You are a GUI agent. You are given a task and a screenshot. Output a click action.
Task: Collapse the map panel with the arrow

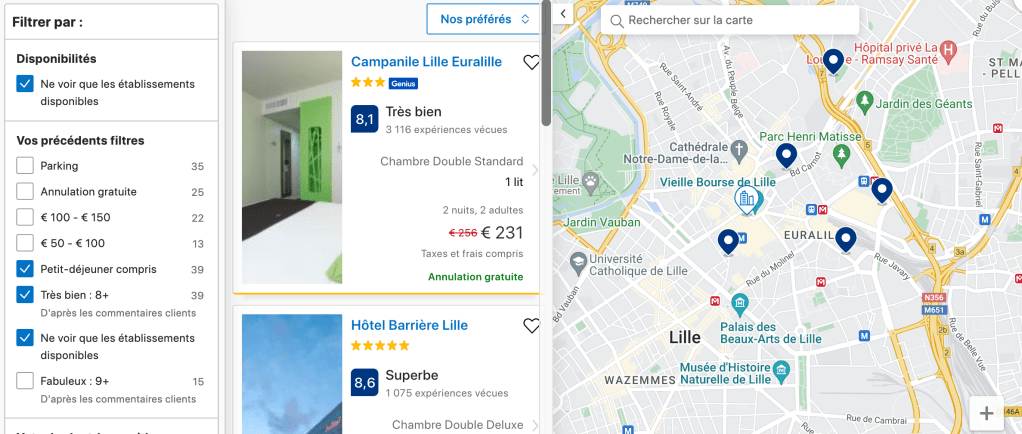[563, 14]
